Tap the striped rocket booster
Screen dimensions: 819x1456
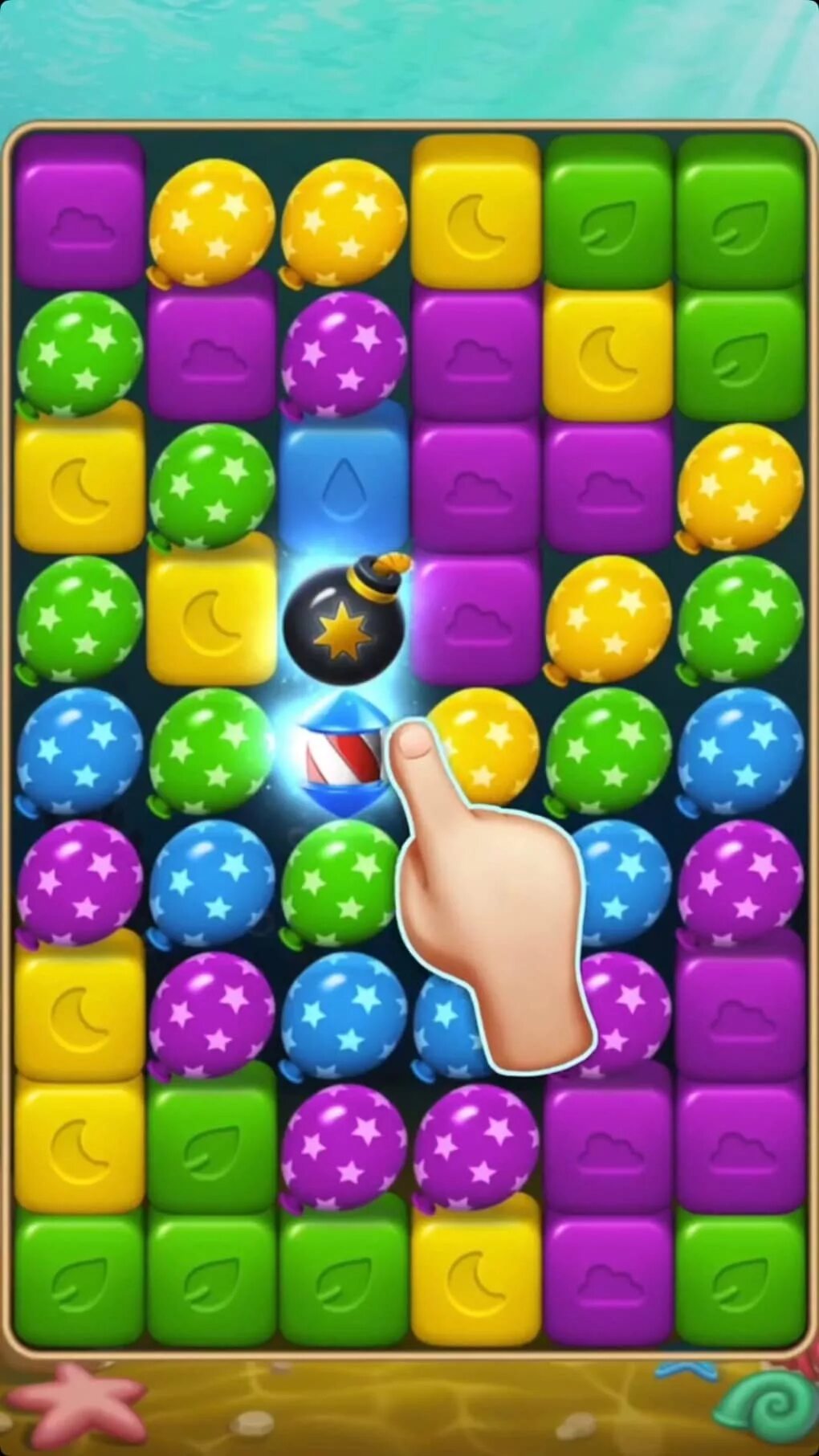(x=344, y=755)
